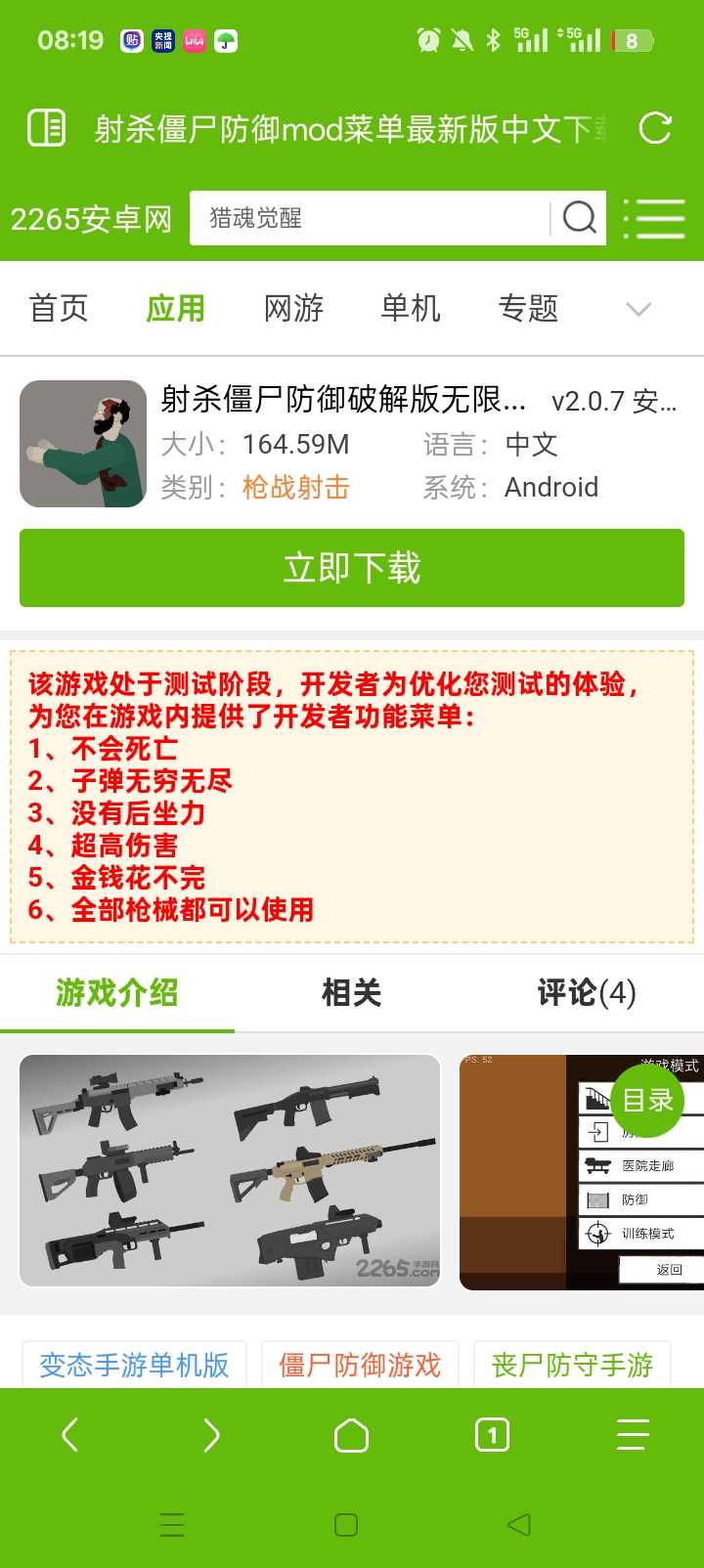
Task: Switch to the 相关 section
Action: (x=352, y=993)
